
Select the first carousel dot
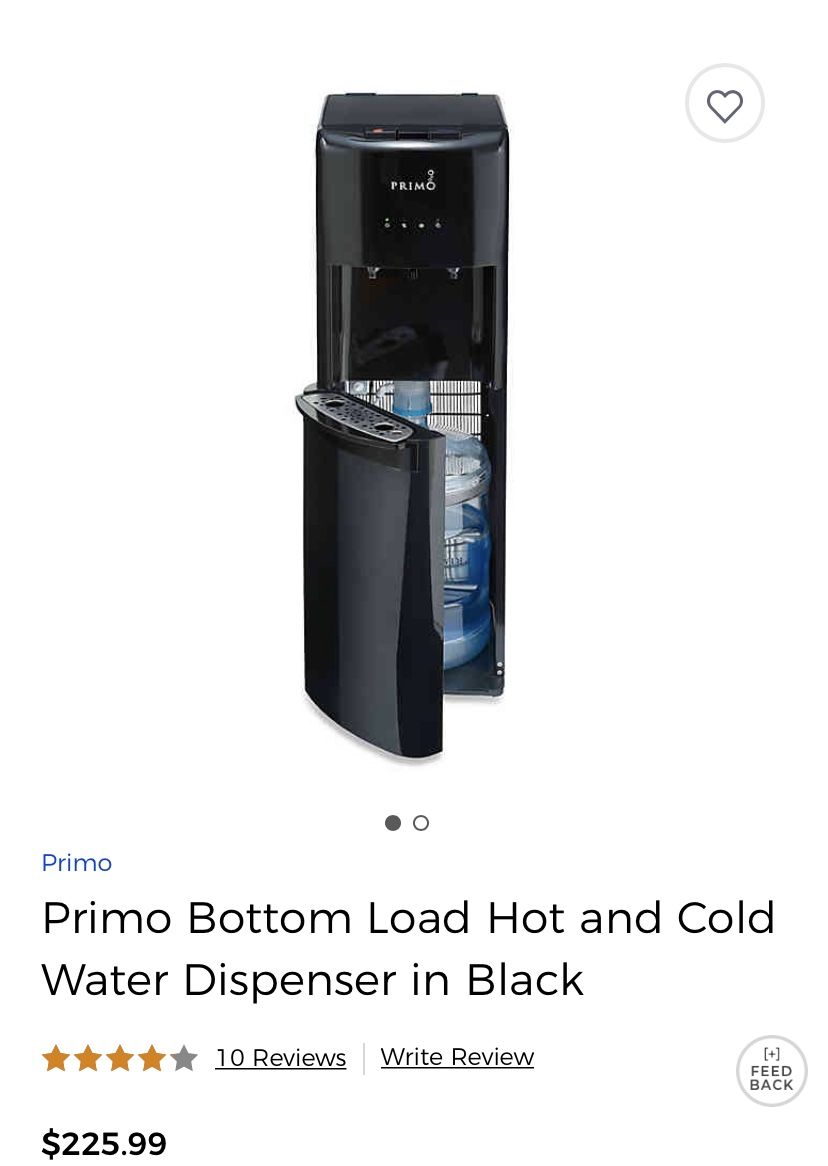[393, 822]
